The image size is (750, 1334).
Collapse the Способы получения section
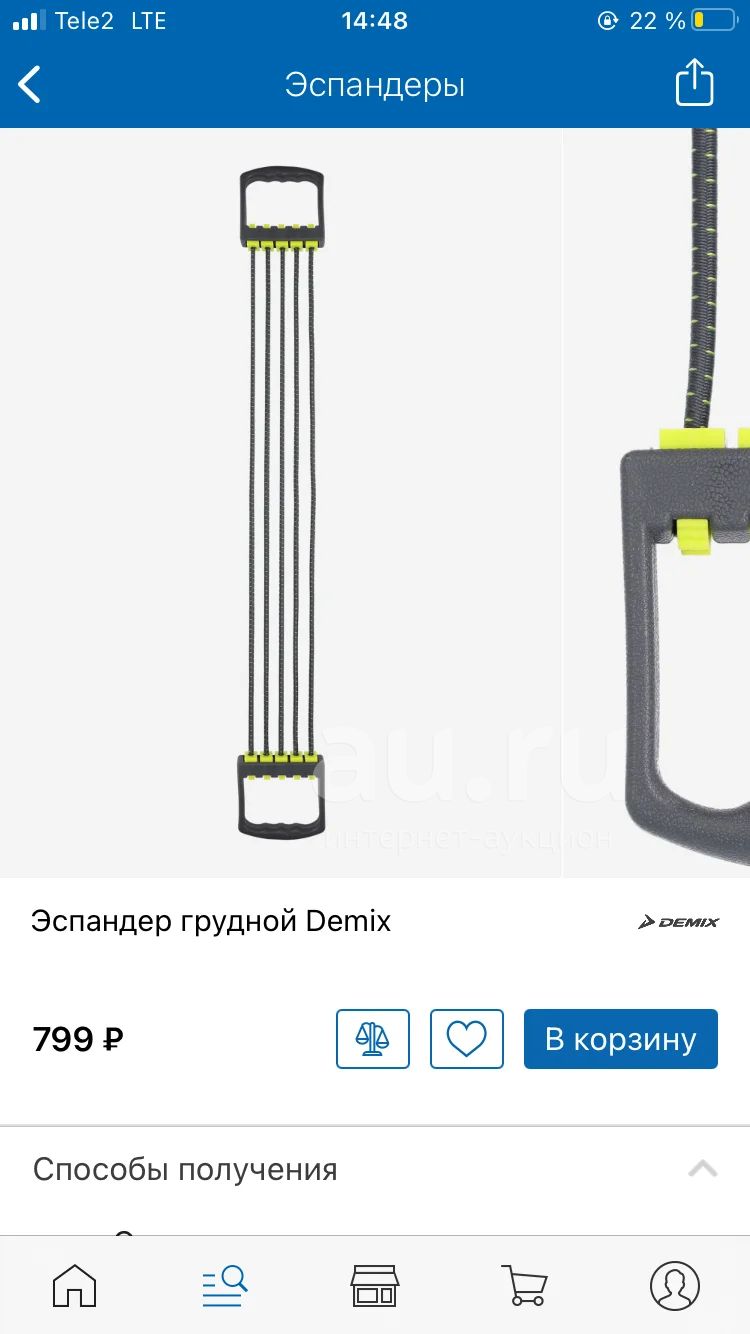tap(703, 1169)
